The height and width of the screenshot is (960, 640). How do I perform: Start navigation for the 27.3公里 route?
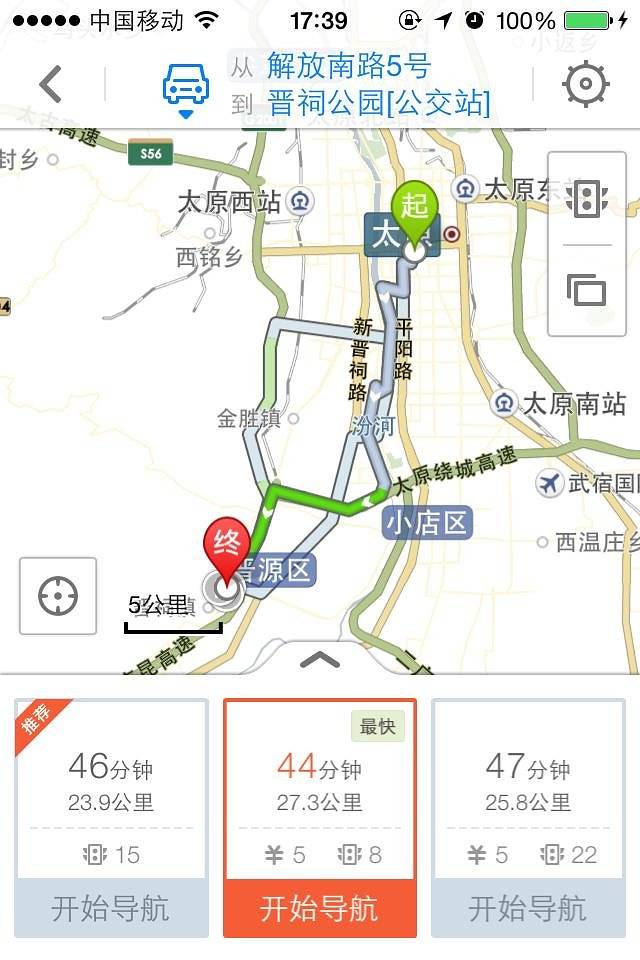click(319, 909)
